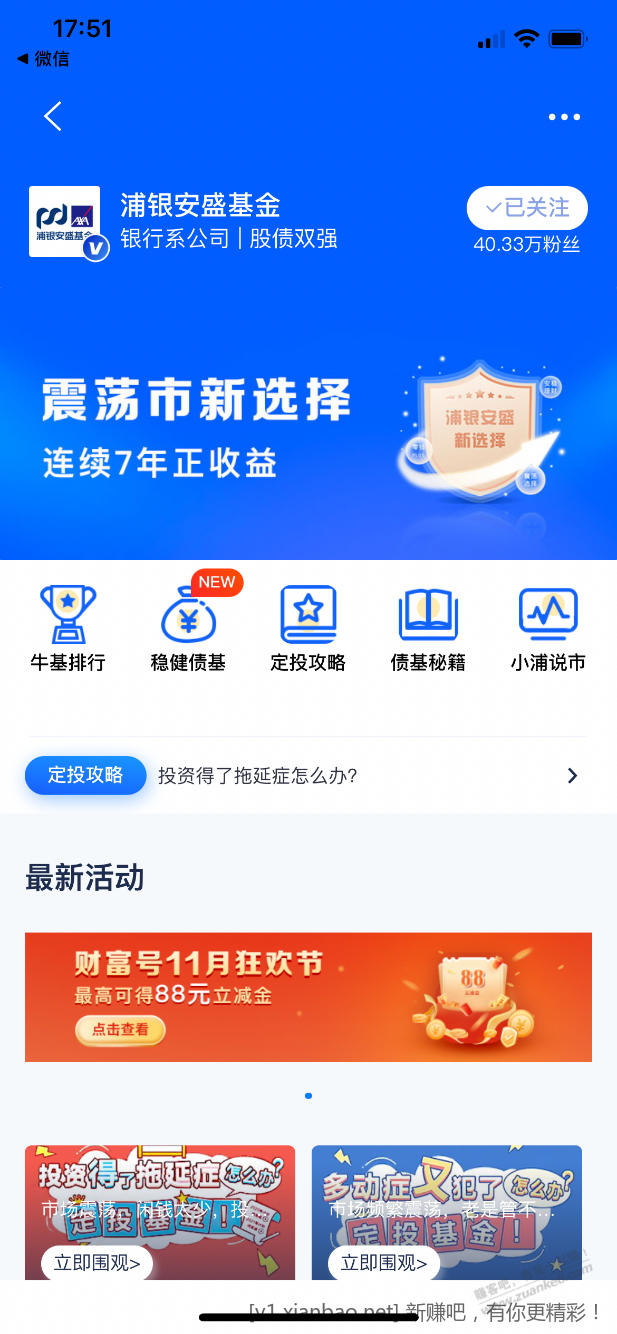Go back using the top-left arrow
Viewport: 617px width, 1334px height.
(x=53, y=117)
